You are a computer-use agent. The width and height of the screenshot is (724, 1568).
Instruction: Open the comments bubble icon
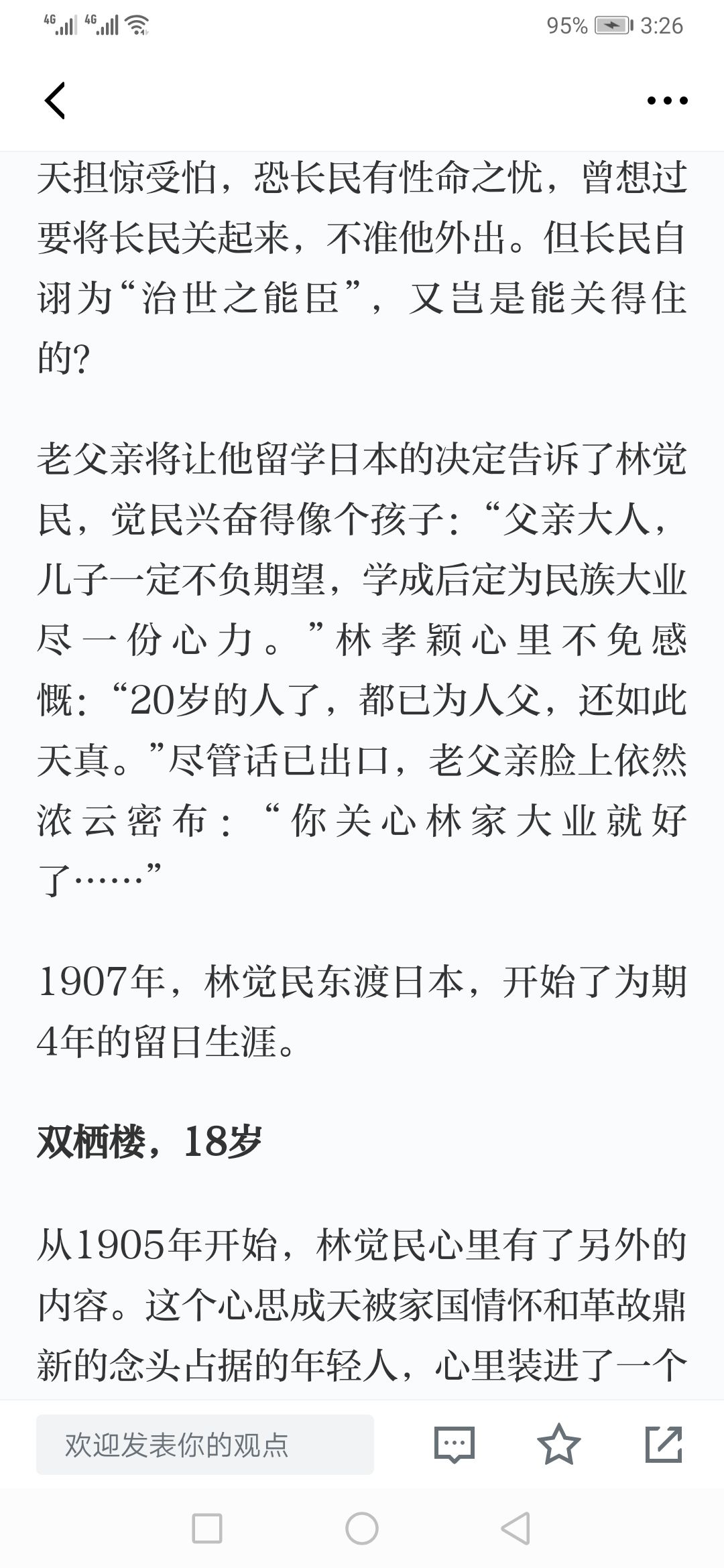[455, 1444]
